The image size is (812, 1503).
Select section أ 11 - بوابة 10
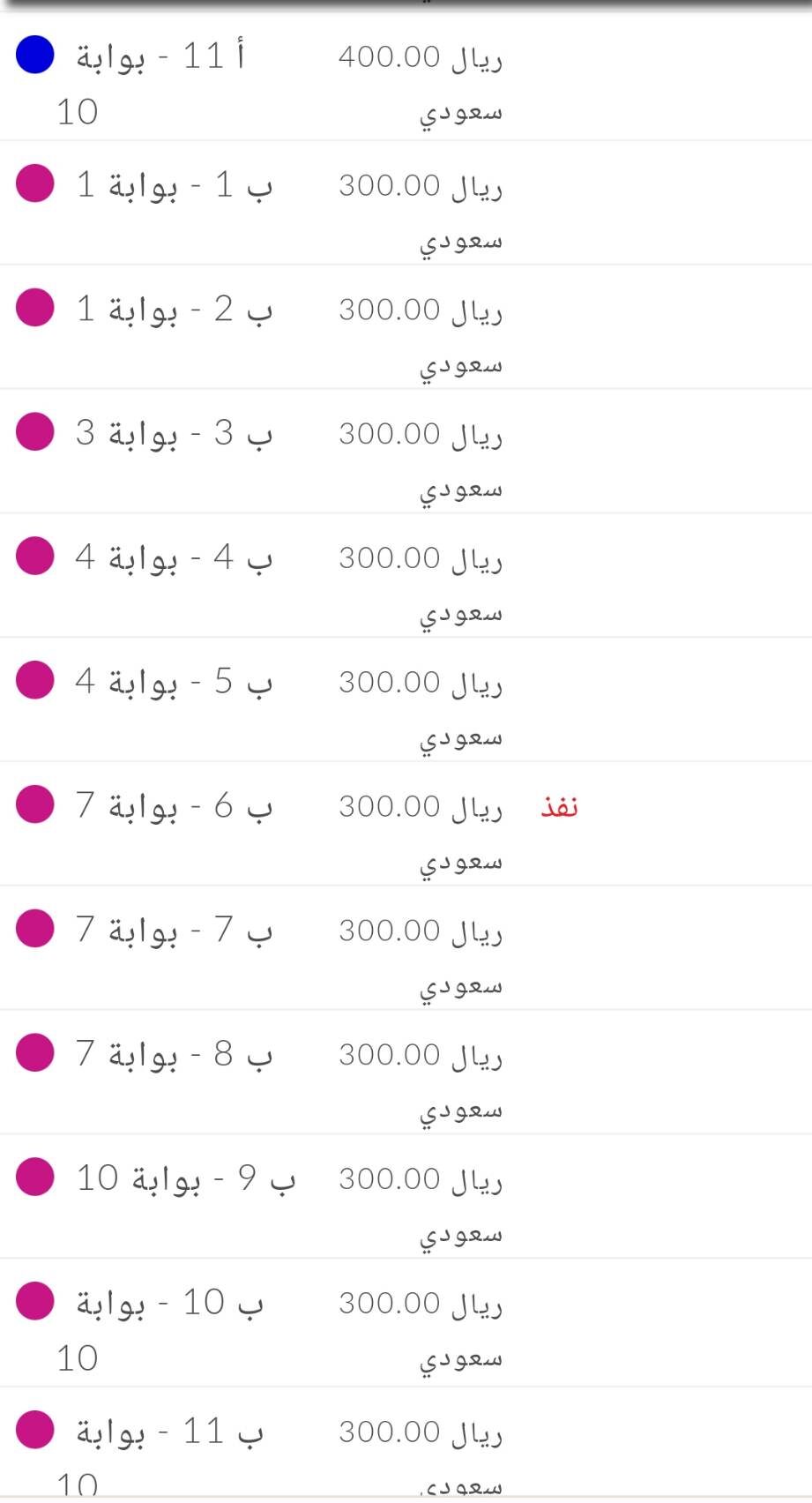pos(406,78)
